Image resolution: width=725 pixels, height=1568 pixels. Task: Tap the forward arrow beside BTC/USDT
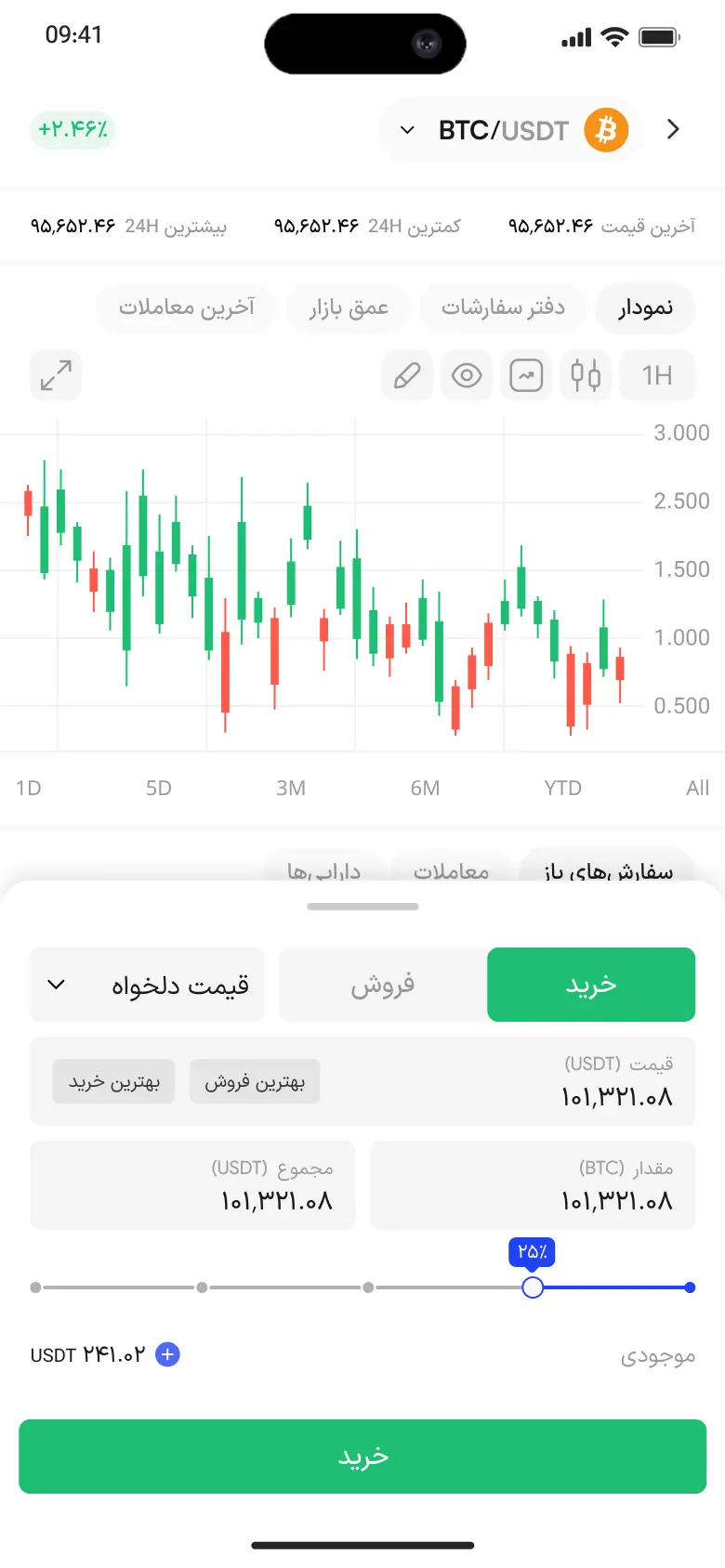pyautogui.click(x=674, y=130)
